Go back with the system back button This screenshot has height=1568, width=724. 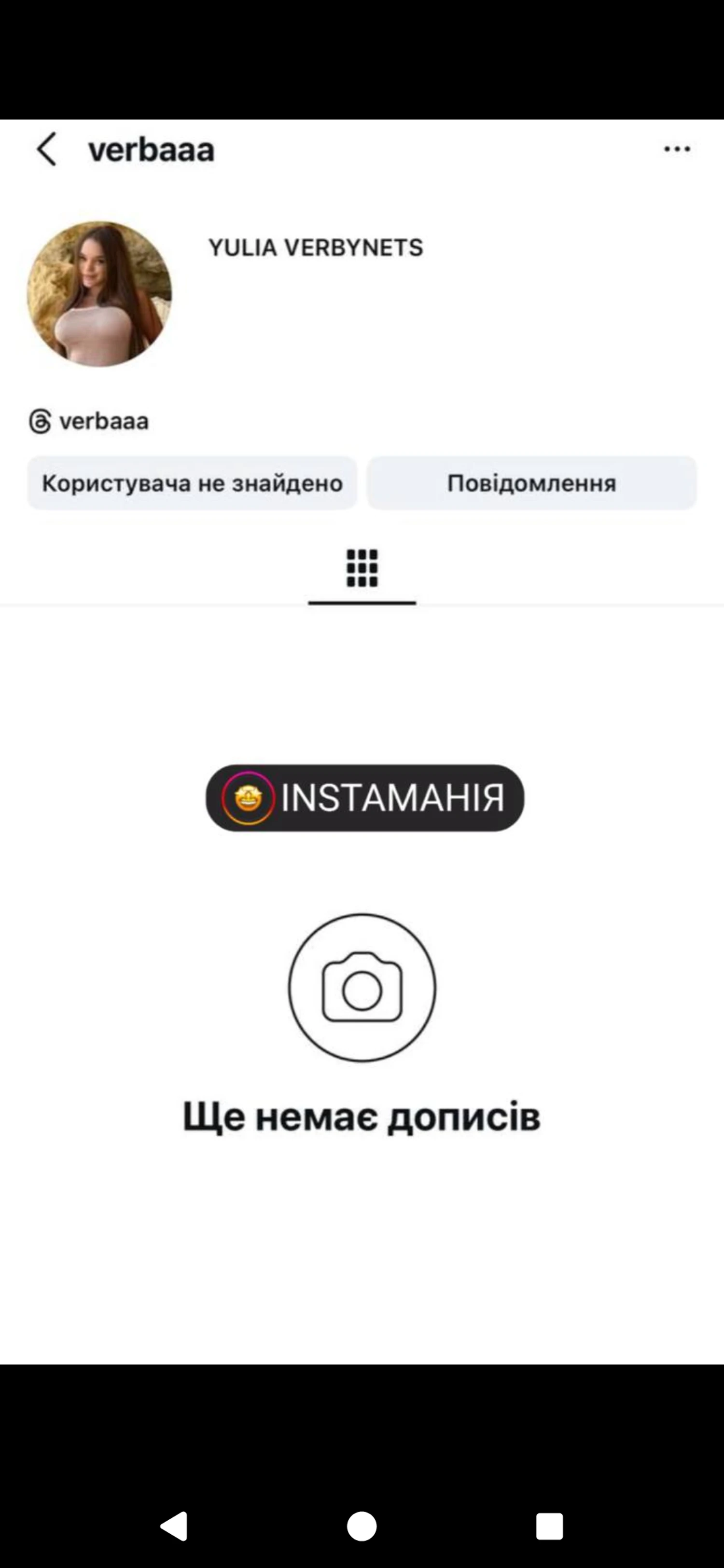[174, 1526]
